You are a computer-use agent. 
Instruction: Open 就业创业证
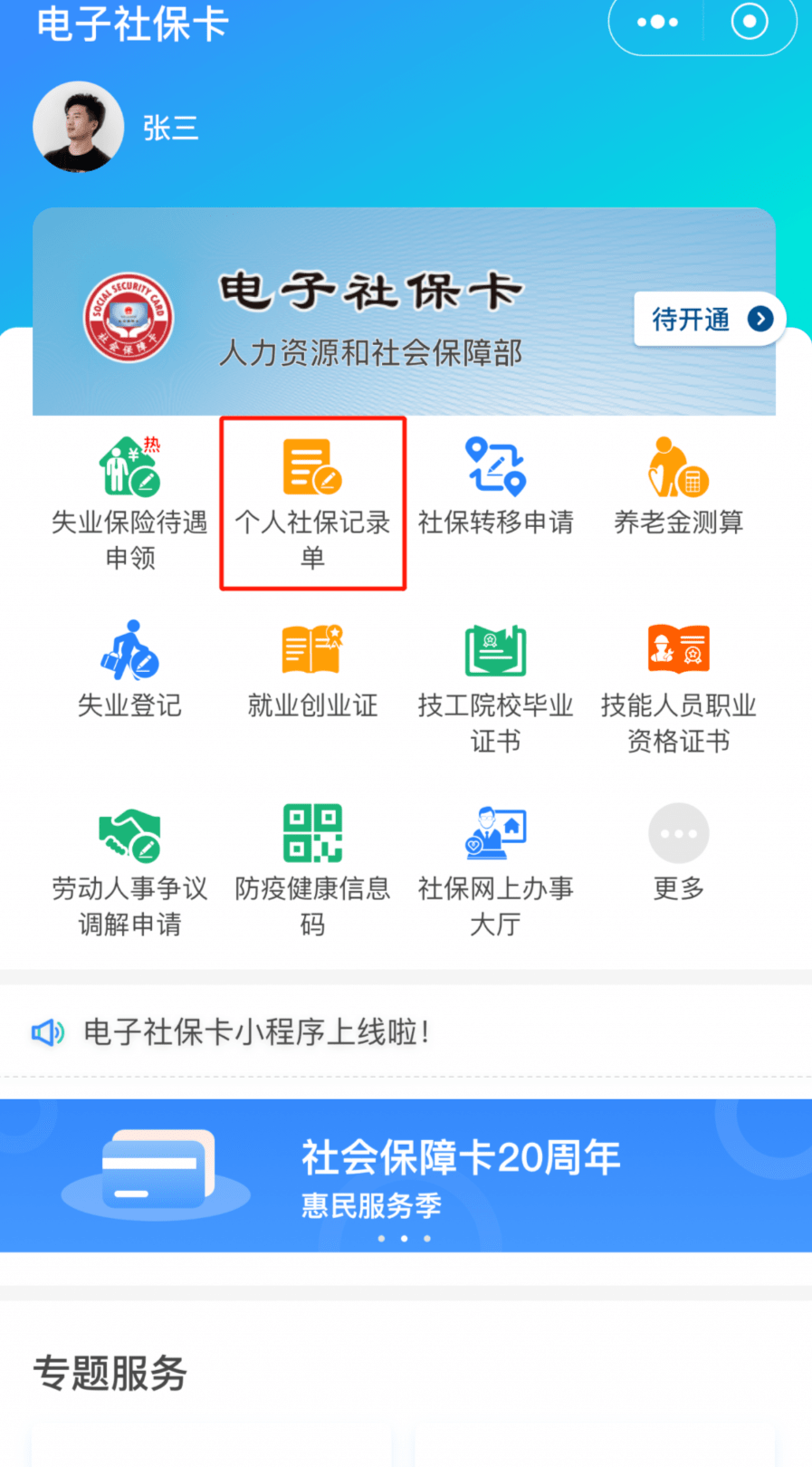pos(312,669)
